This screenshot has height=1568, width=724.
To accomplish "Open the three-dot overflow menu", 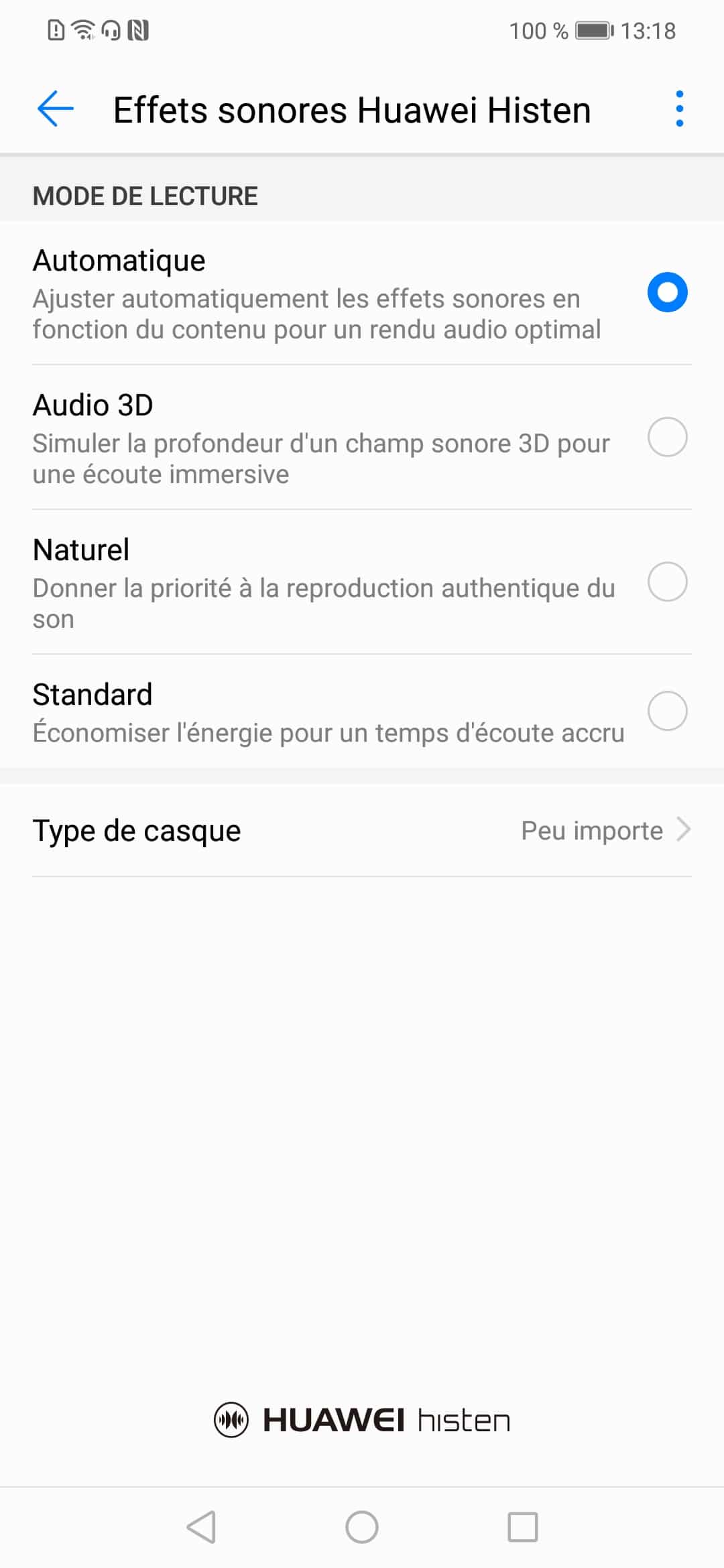I will click(x=679, y=109).
